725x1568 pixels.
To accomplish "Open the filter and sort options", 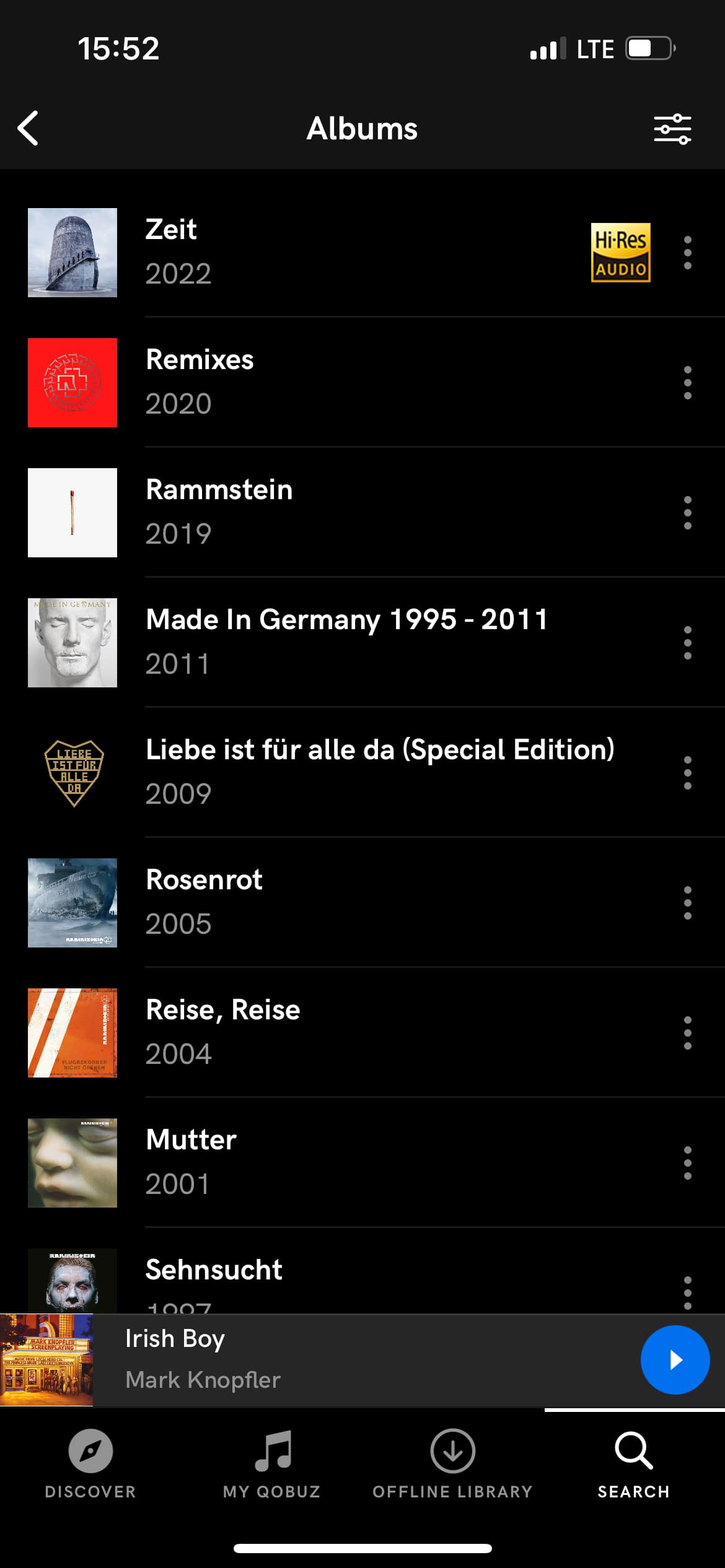I will [672, 129].
